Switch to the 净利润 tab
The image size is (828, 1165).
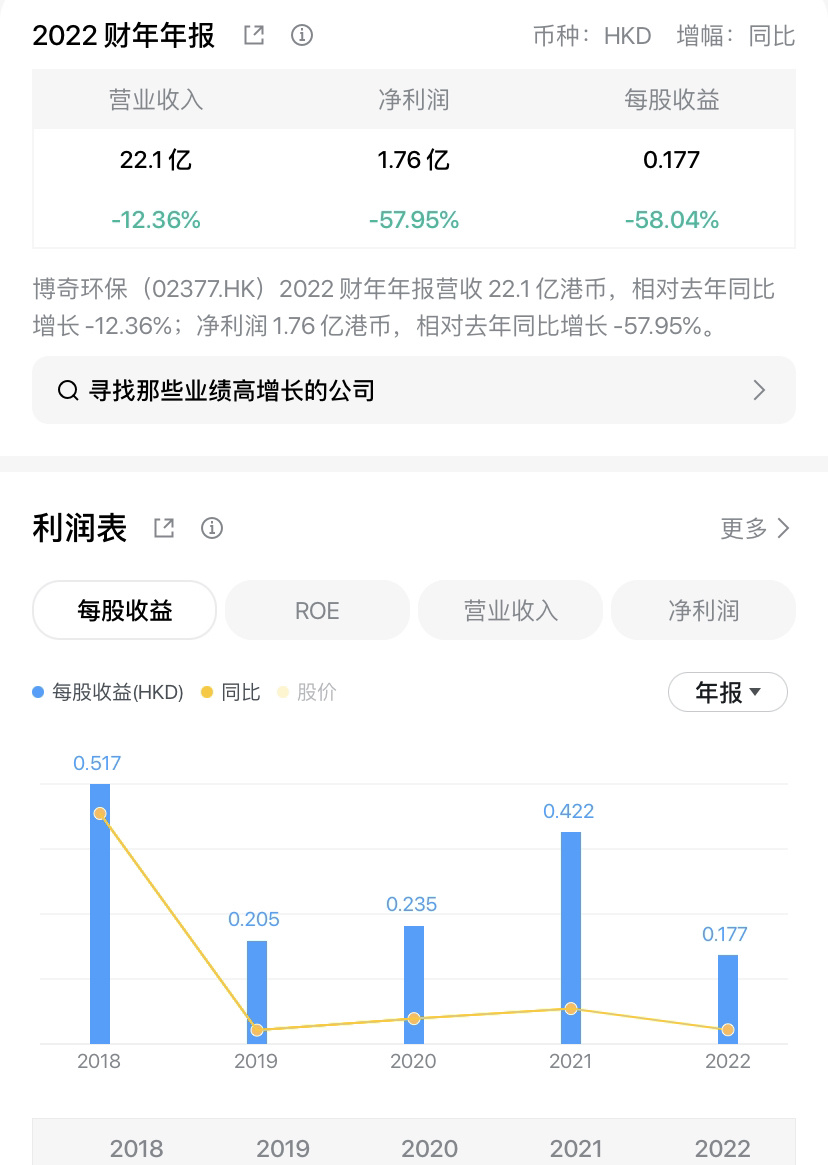pyautogui.click(x=703, y=610)
